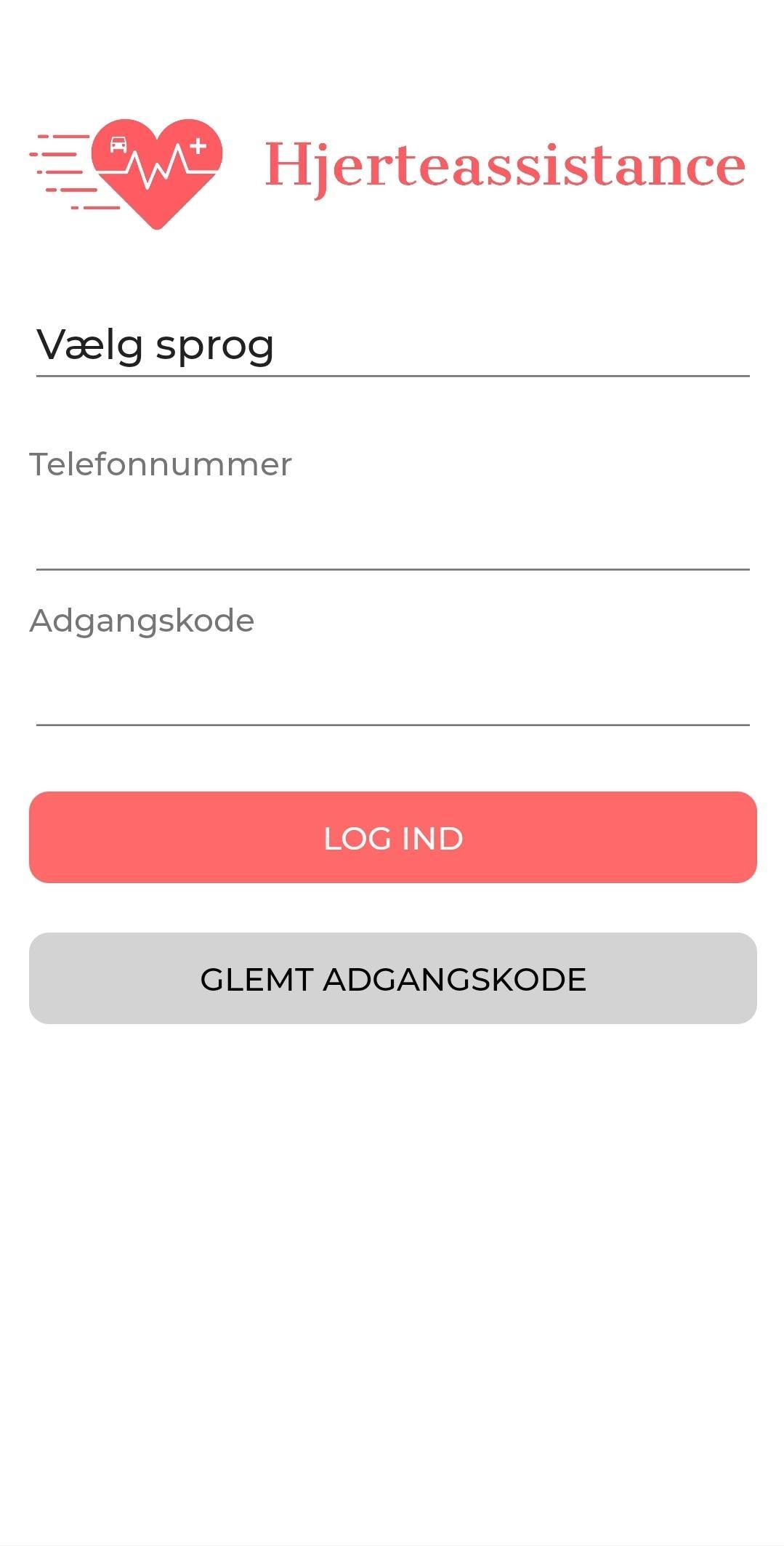Screen dimensions: 784x1546
Task: Tap the LOG IND button
Action: point(392,837)
